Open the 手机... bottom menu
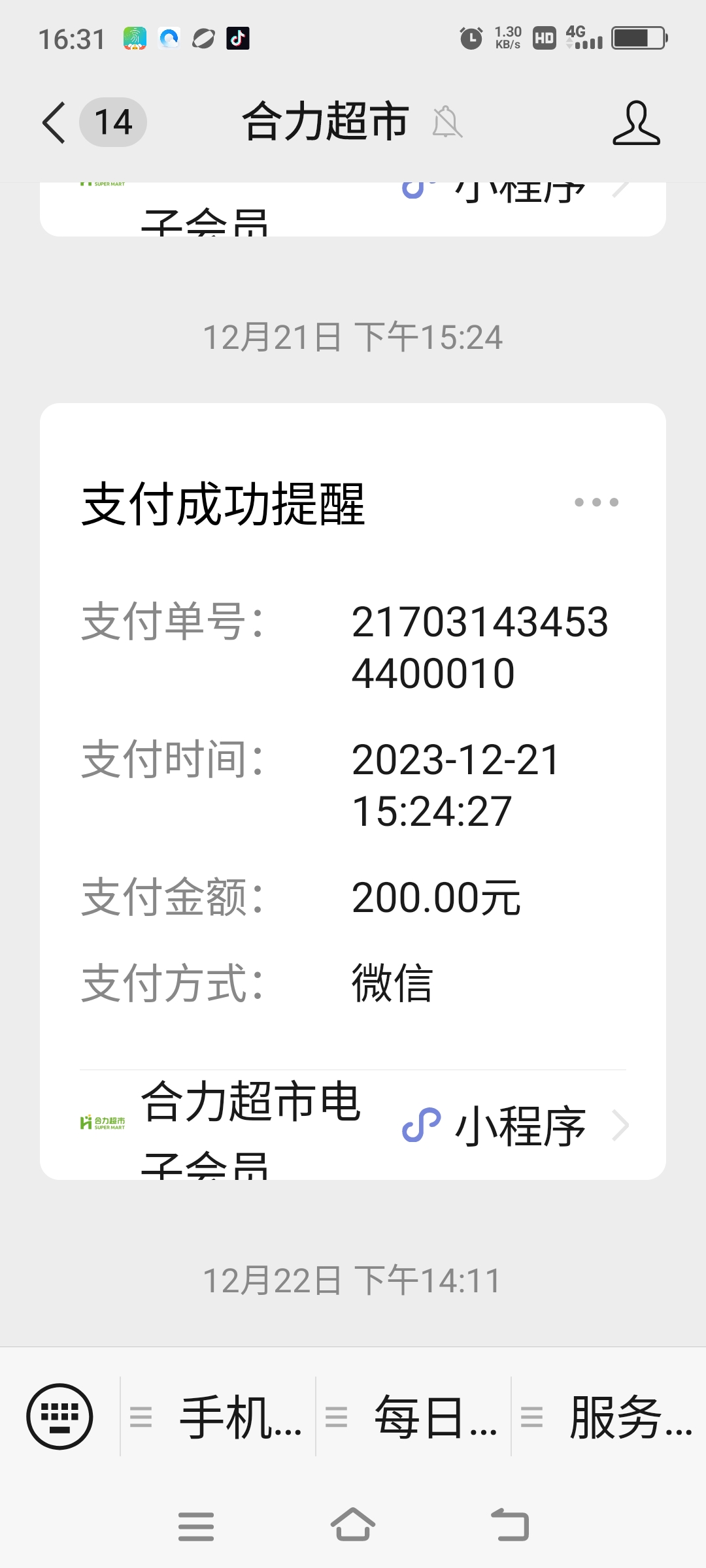Screen dimensions: 706x1568 tap(219, 1416)
